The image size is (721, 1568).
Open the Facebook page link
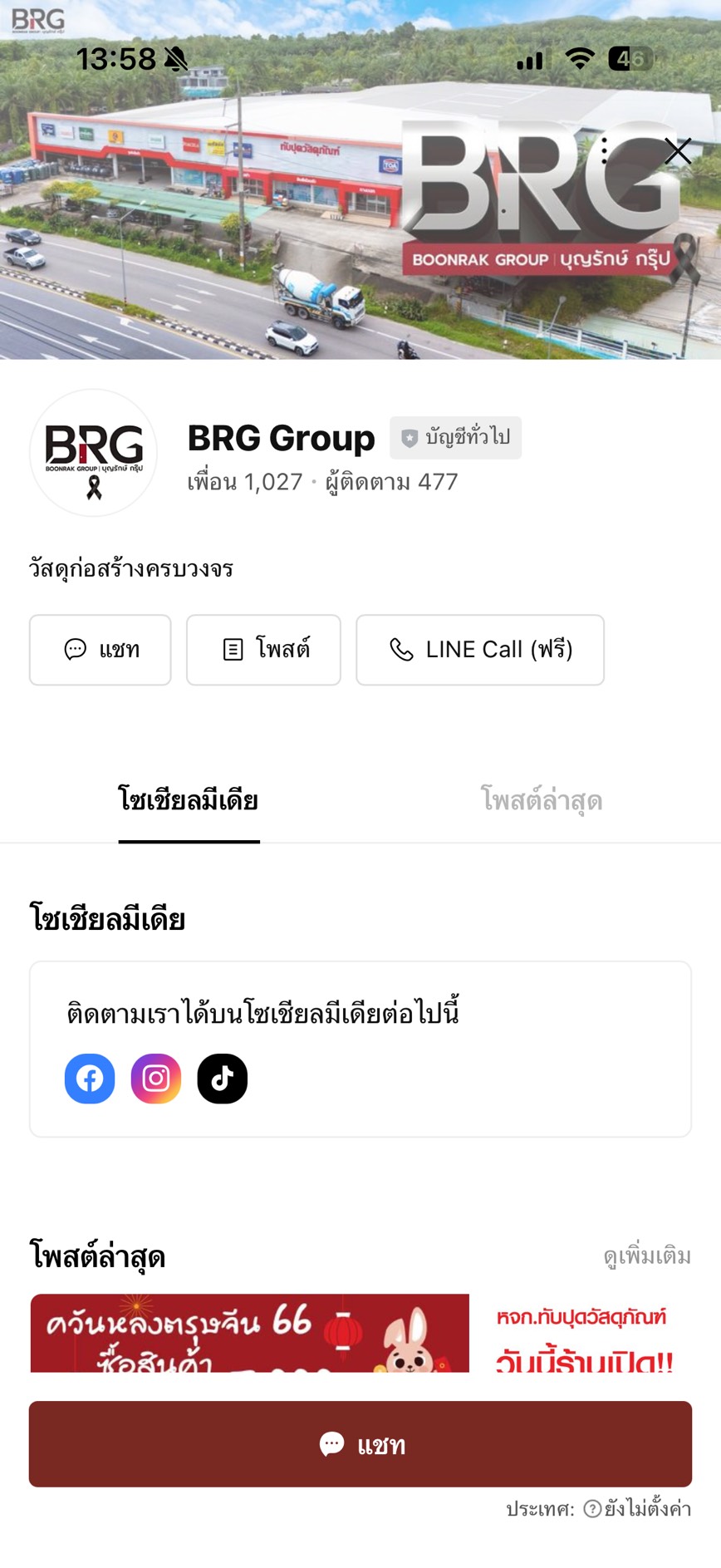(90, 1079)
